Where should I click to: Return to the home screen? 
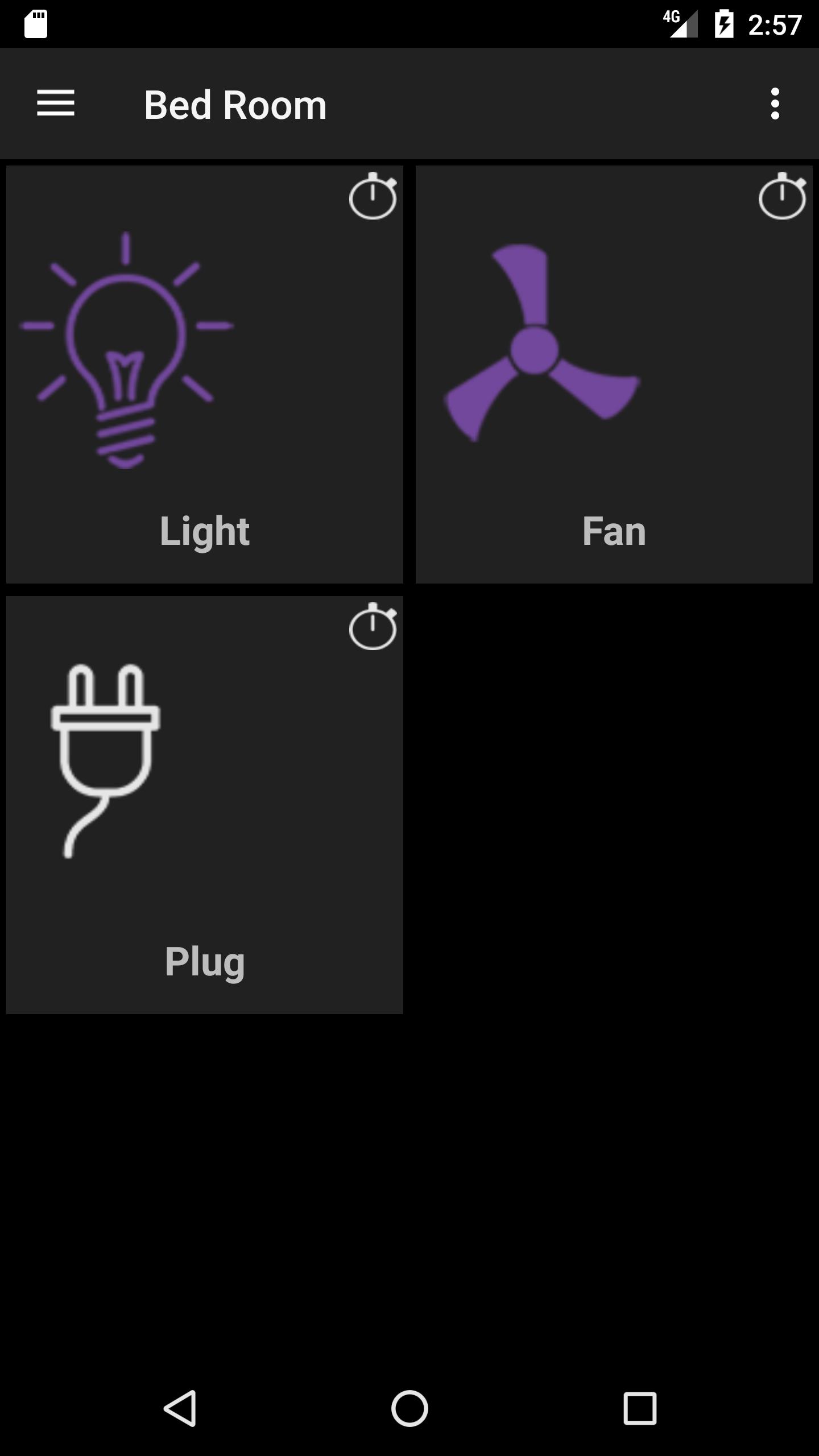click(409, 1408)
